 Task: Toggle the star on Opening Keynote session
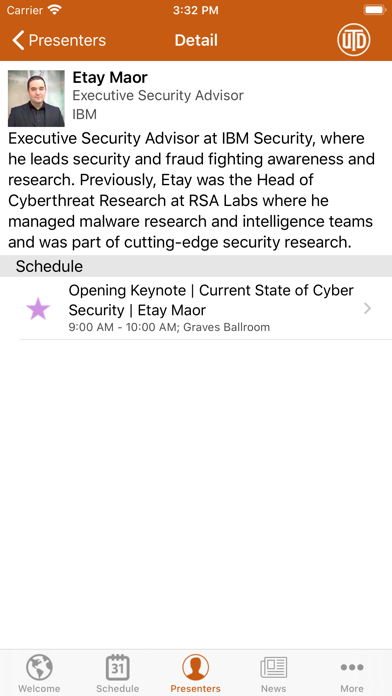pyautogui.click(x=38, y=309)
